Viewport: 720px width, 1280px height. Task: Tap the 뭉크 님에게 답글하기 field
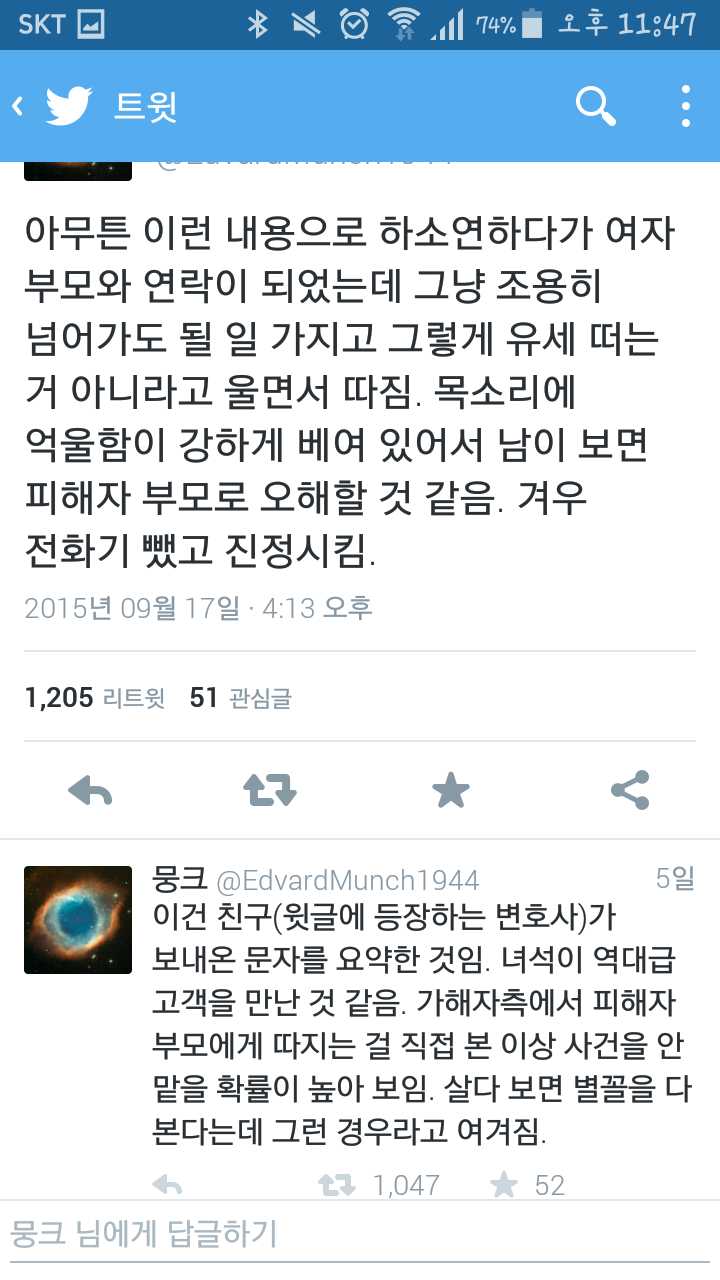(x=360, y=1234)
